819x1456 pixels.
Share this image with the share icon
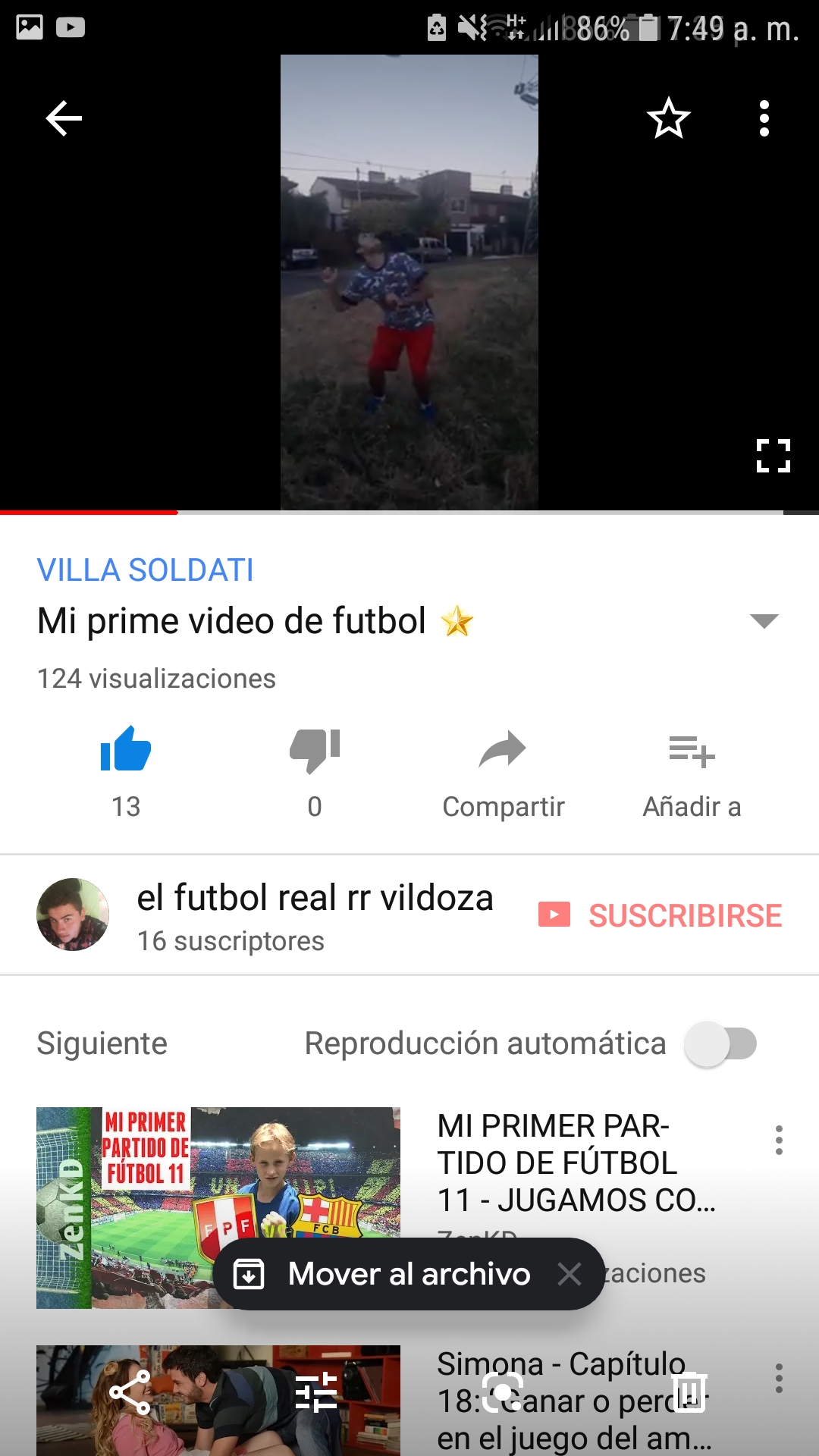click(130, 1392)
